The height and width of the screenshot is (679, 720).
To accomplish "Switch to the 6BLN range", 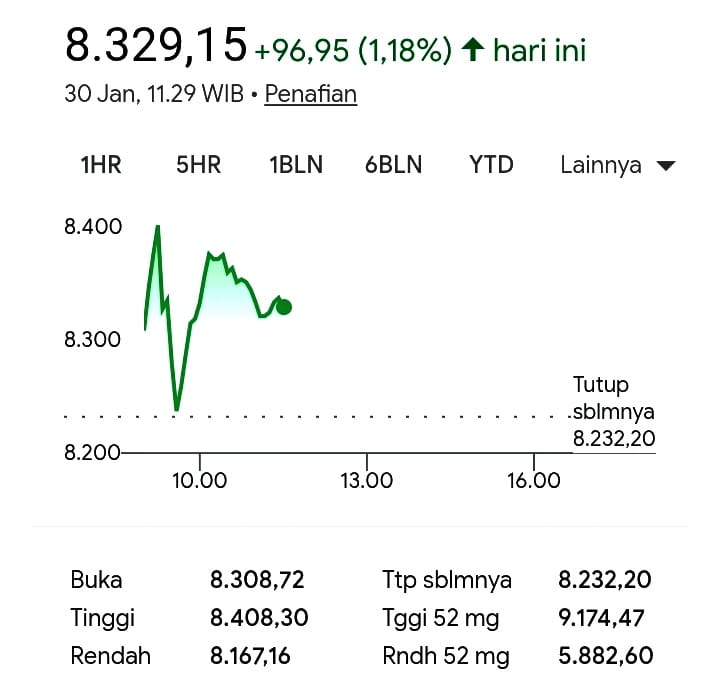I will (x=394, y=165).
